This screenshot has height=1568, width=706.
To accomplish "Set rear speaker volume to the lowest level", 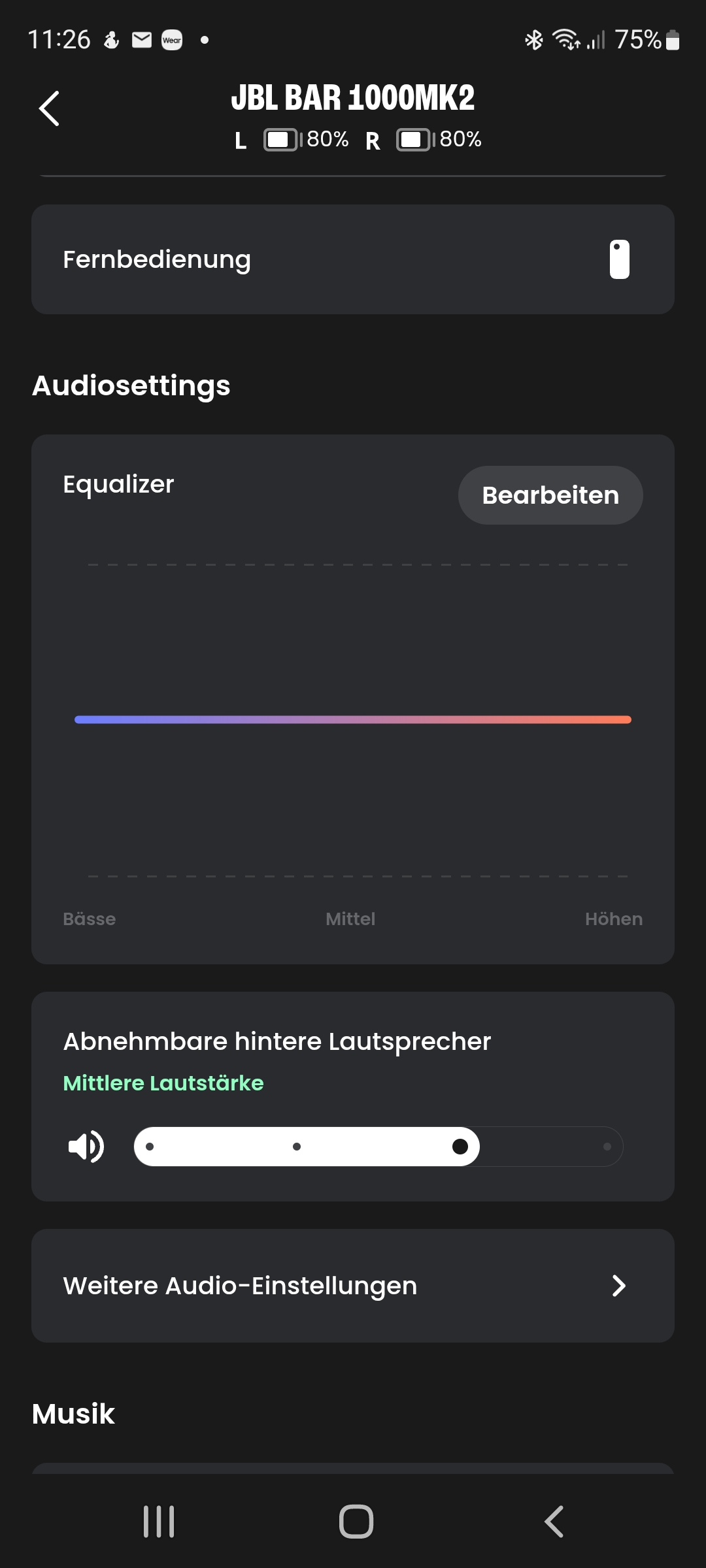I will click(150, 1147).
